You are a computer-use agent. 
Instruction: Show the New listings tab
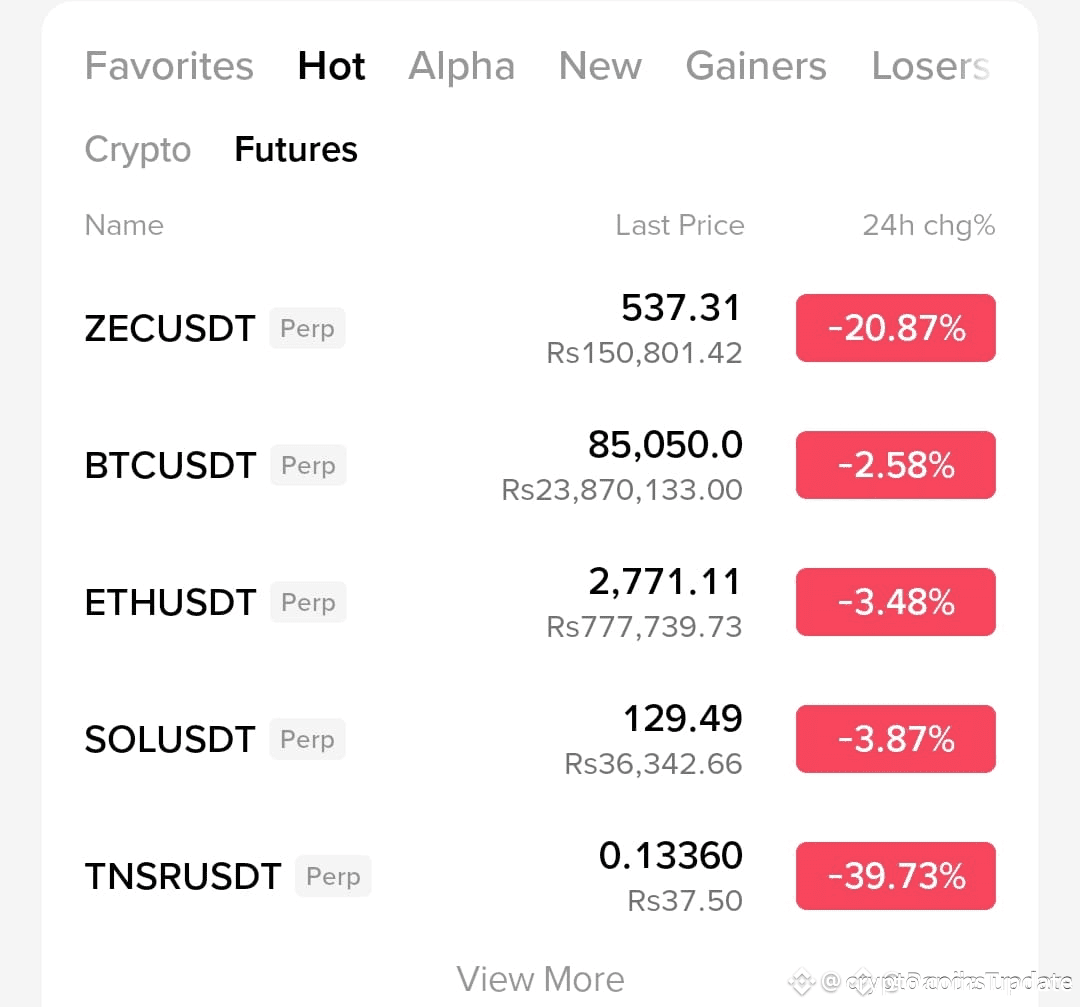pos(600,67)
